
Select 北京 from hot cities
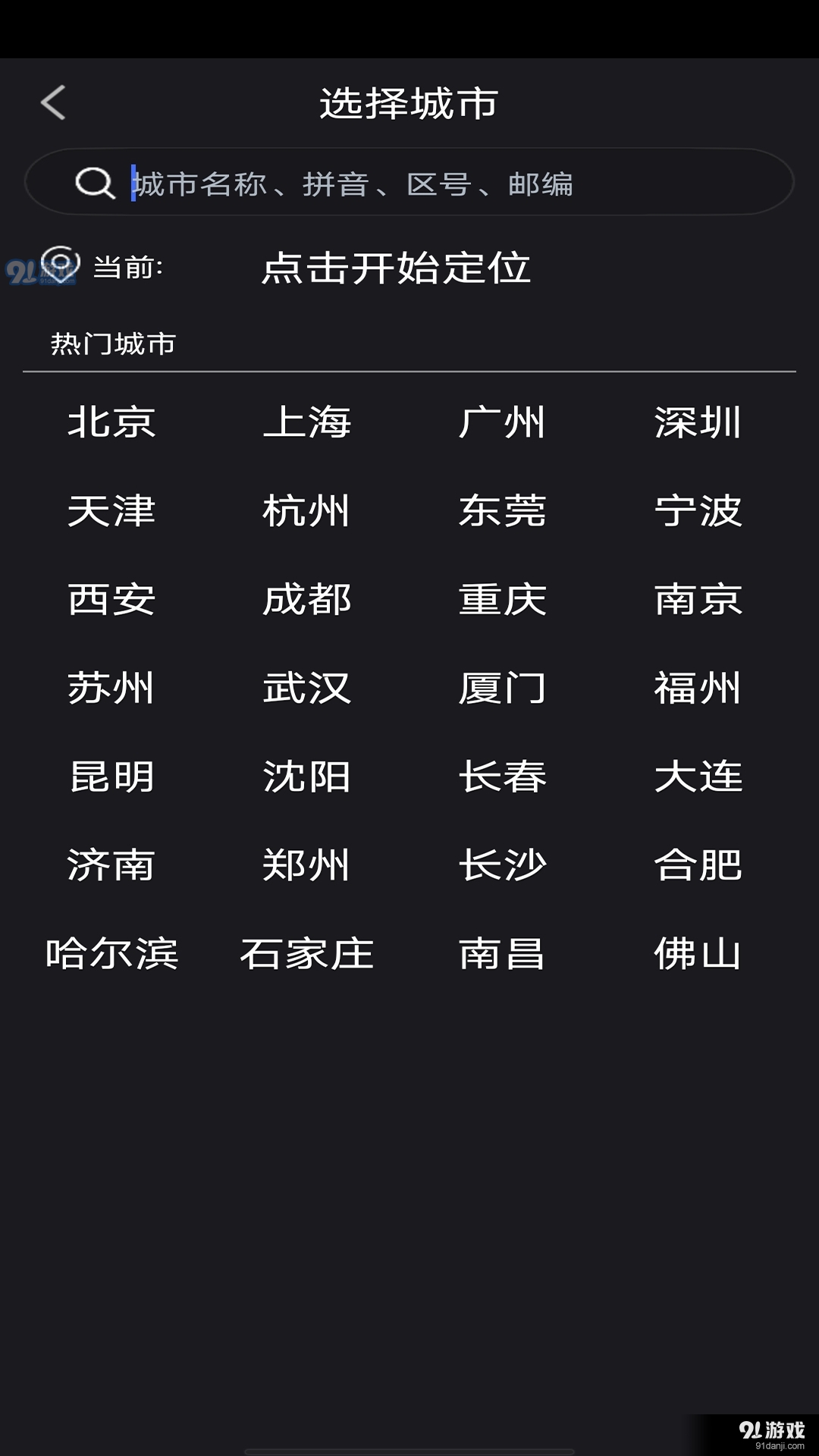[x=111, y=425]
